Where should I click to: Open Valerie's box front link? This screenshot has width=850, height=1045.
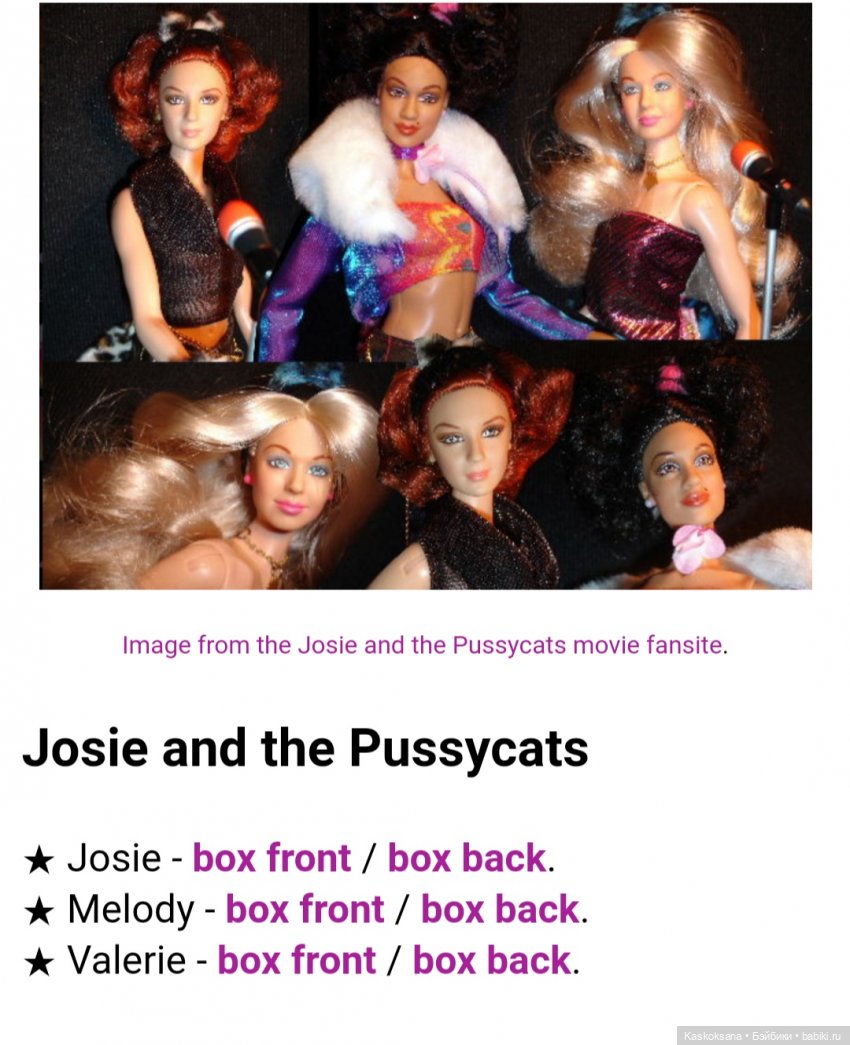pos(296,960)
